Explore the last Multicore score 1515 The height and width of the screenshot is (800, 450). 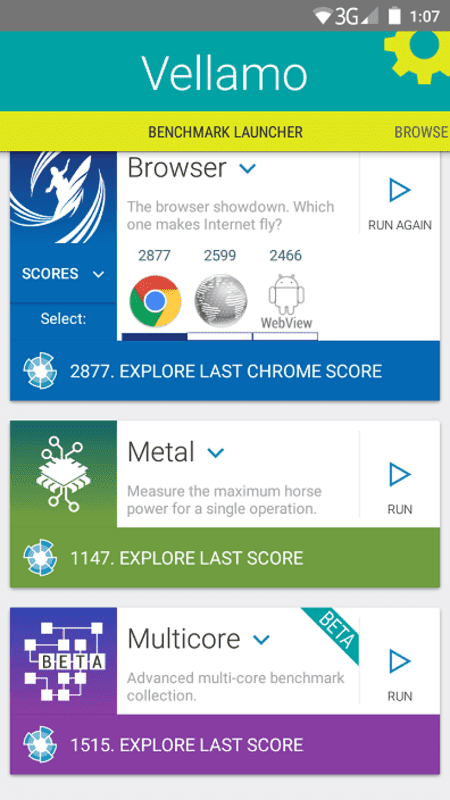[x=225, y=745]
